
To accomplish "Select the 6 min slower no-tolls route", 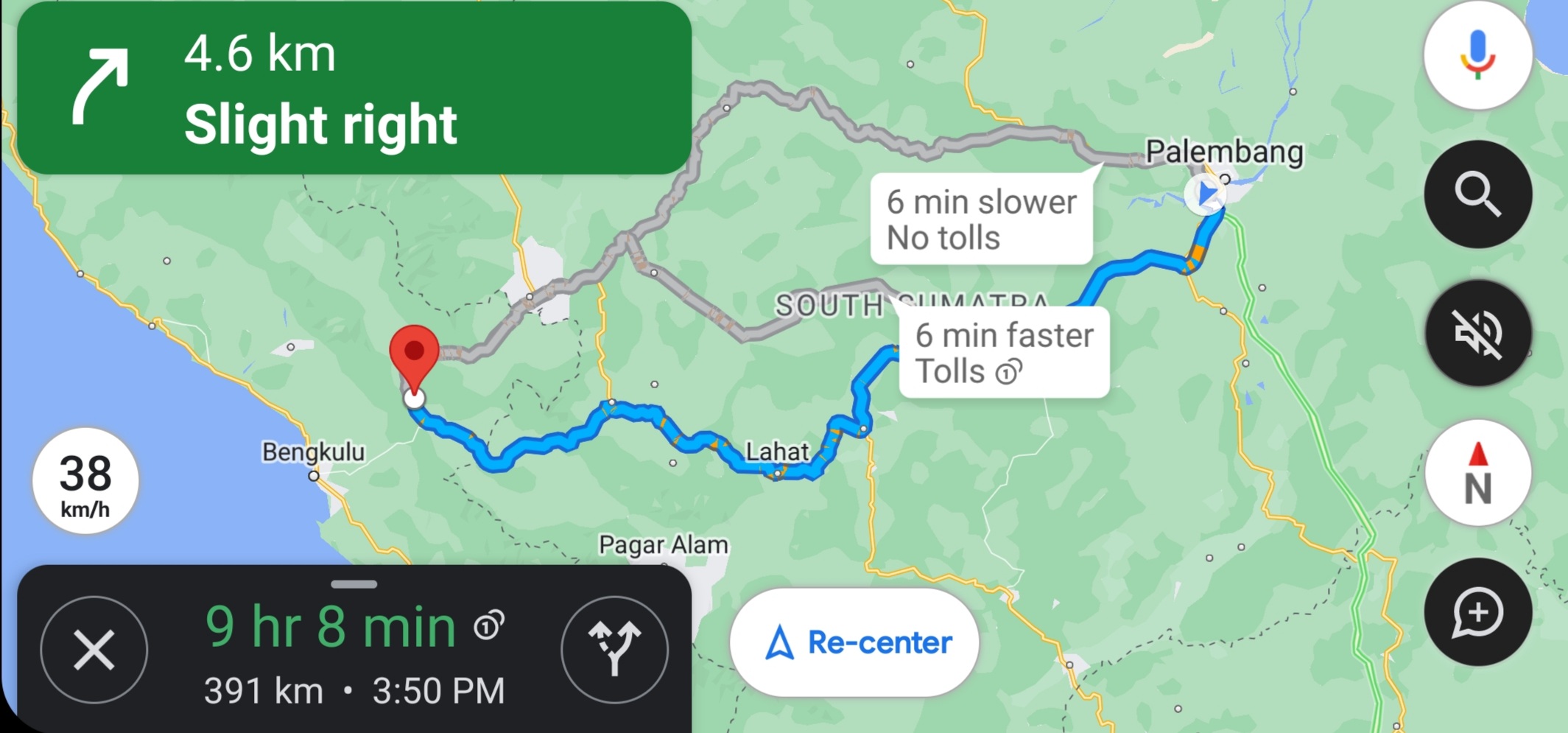I will click(x=981, y=220).
